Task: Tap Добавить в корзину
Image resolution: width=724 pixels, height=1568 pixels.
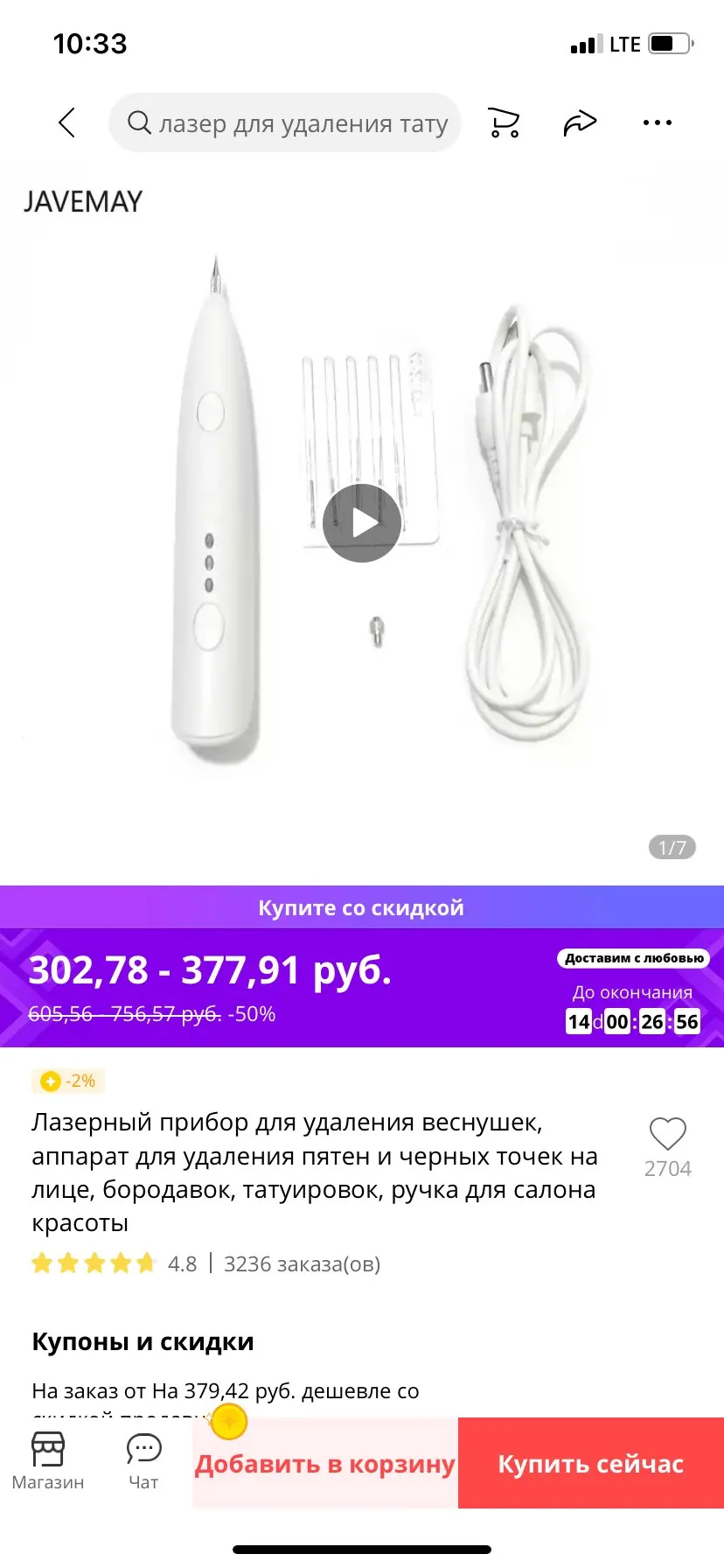Action: 325,1464
